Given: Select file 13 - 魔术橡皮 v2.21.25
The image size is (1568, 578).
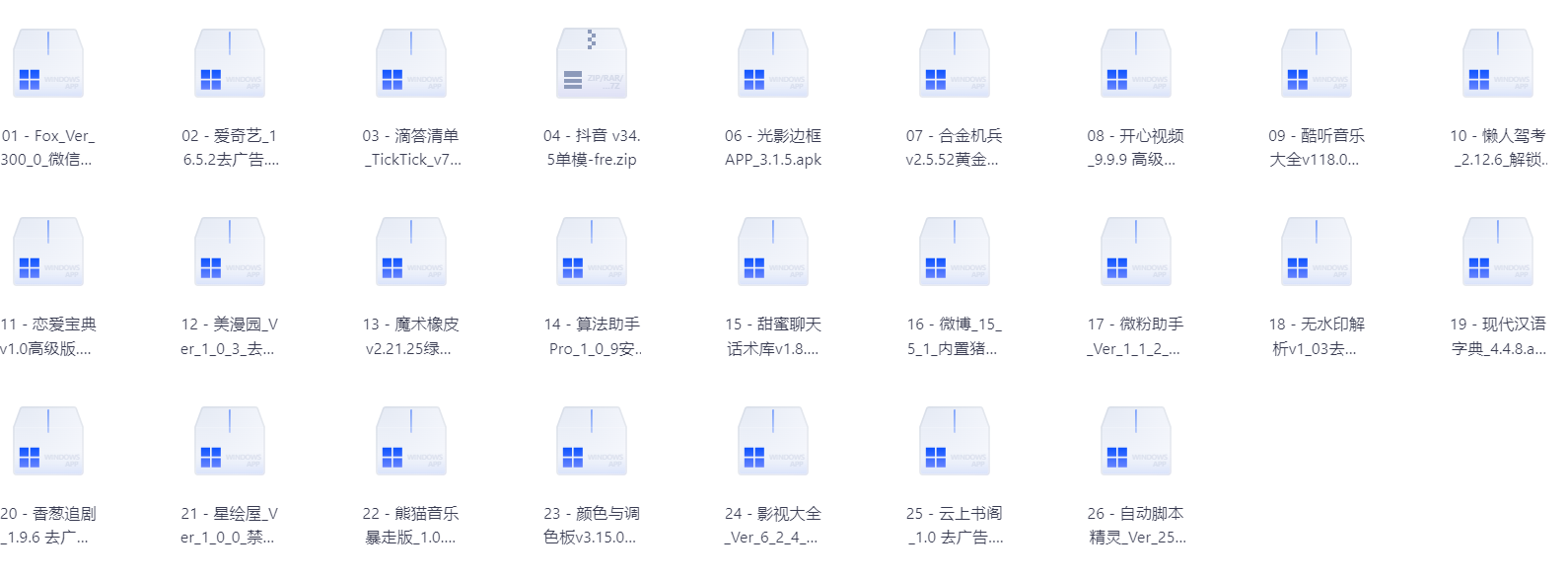Looking at the screenshot, I should coord(410,253).
